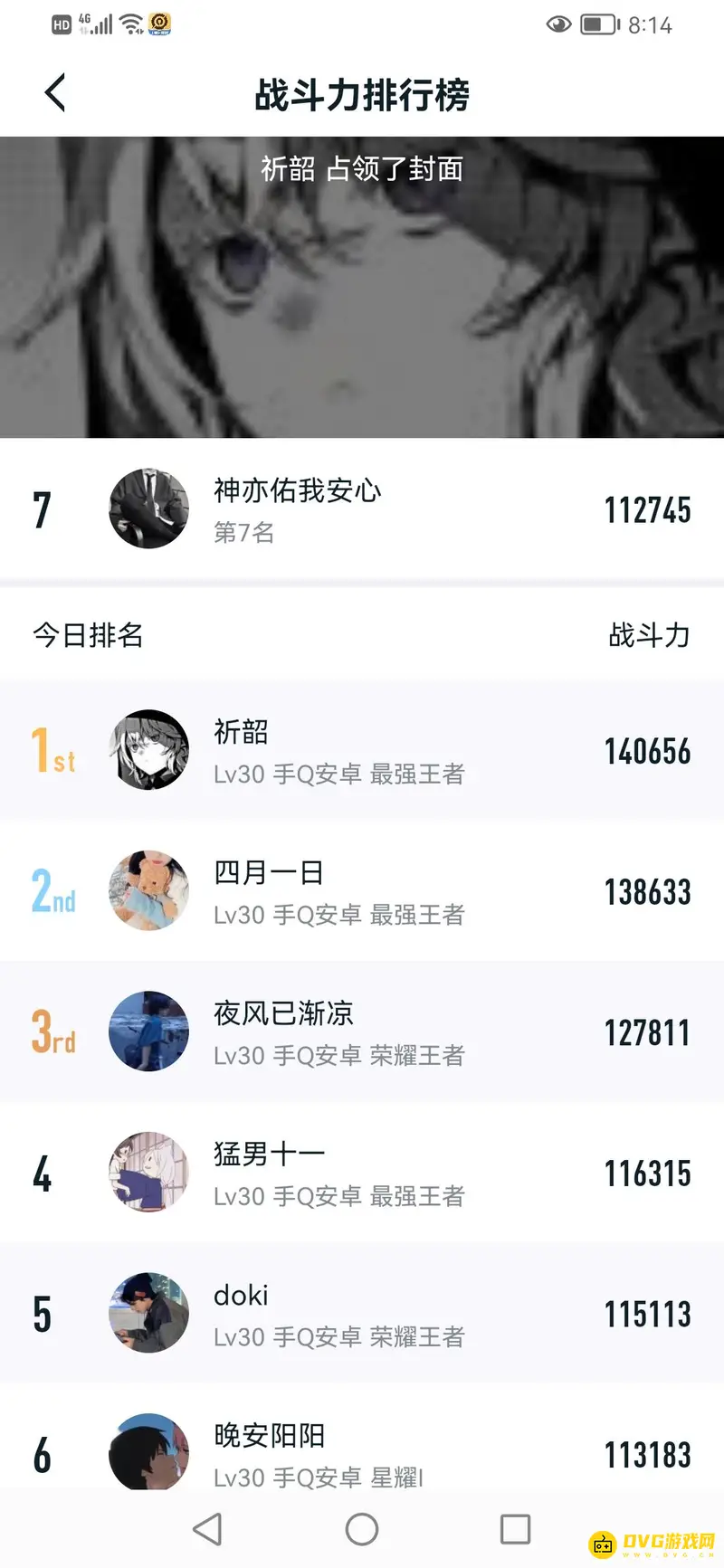724x1568 pixels.
Task: Click the back arrow at top left
Action: coord(54,91)
